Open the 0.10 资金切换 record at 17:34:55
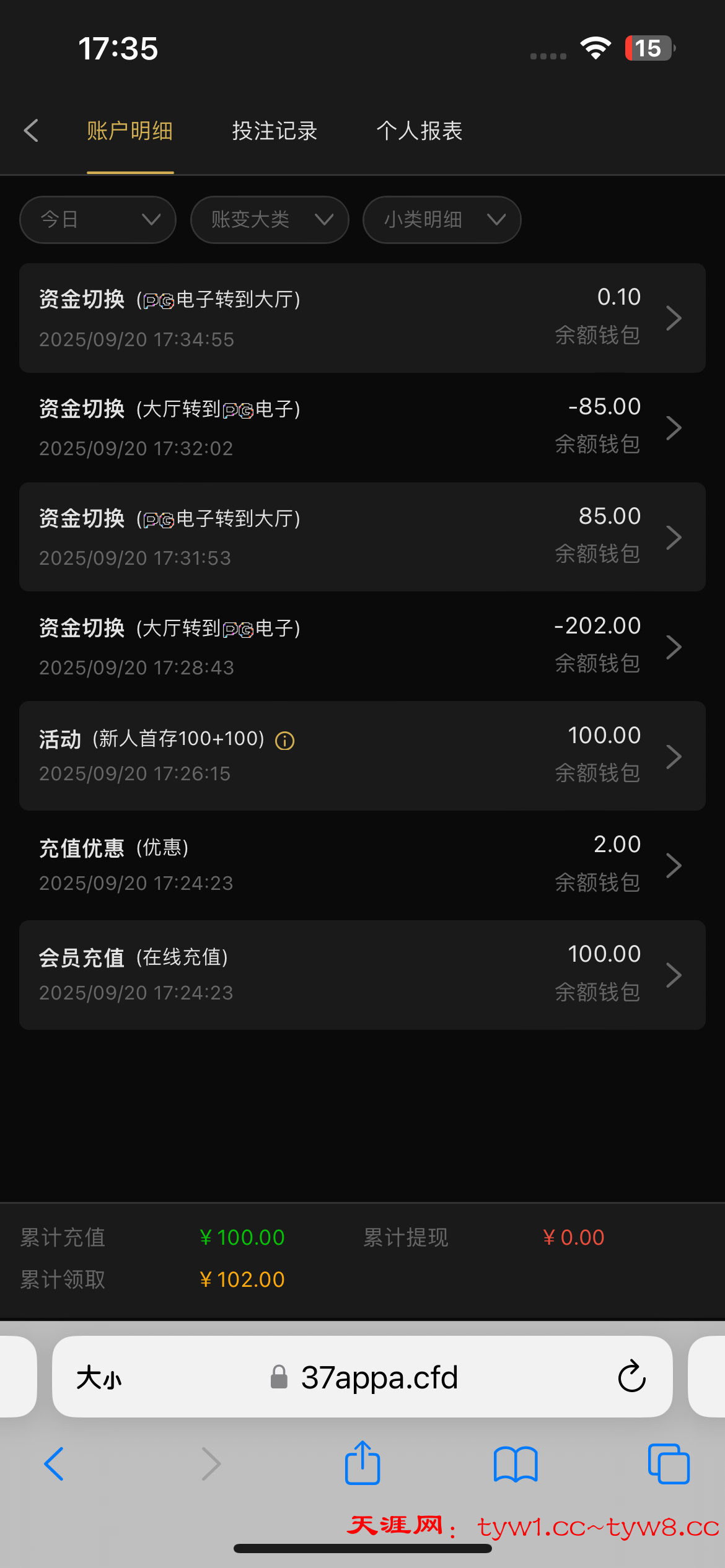725x1568 pixels. [362, 318]
